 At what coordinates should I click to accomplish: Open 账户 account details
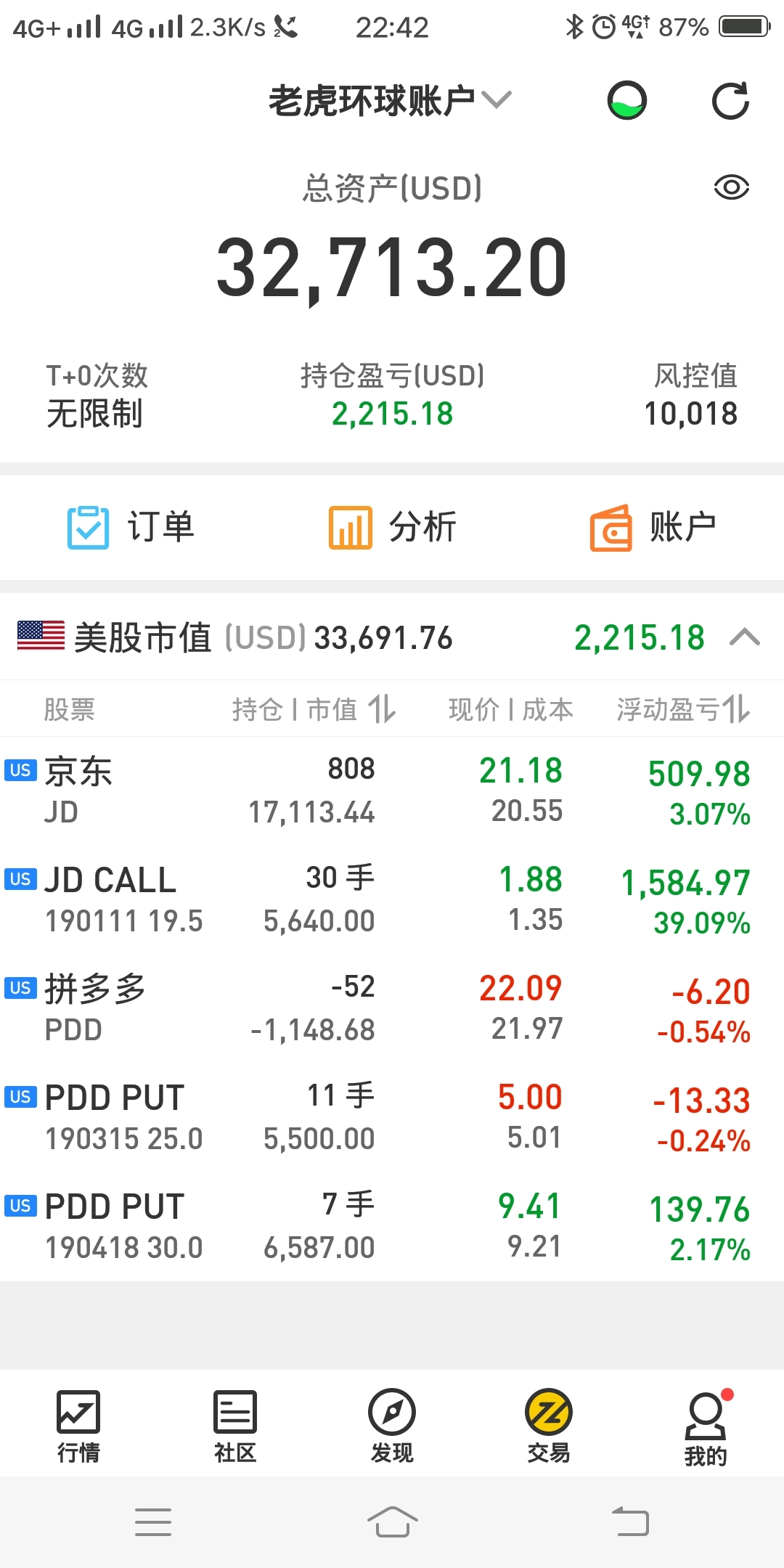(653, 527)
